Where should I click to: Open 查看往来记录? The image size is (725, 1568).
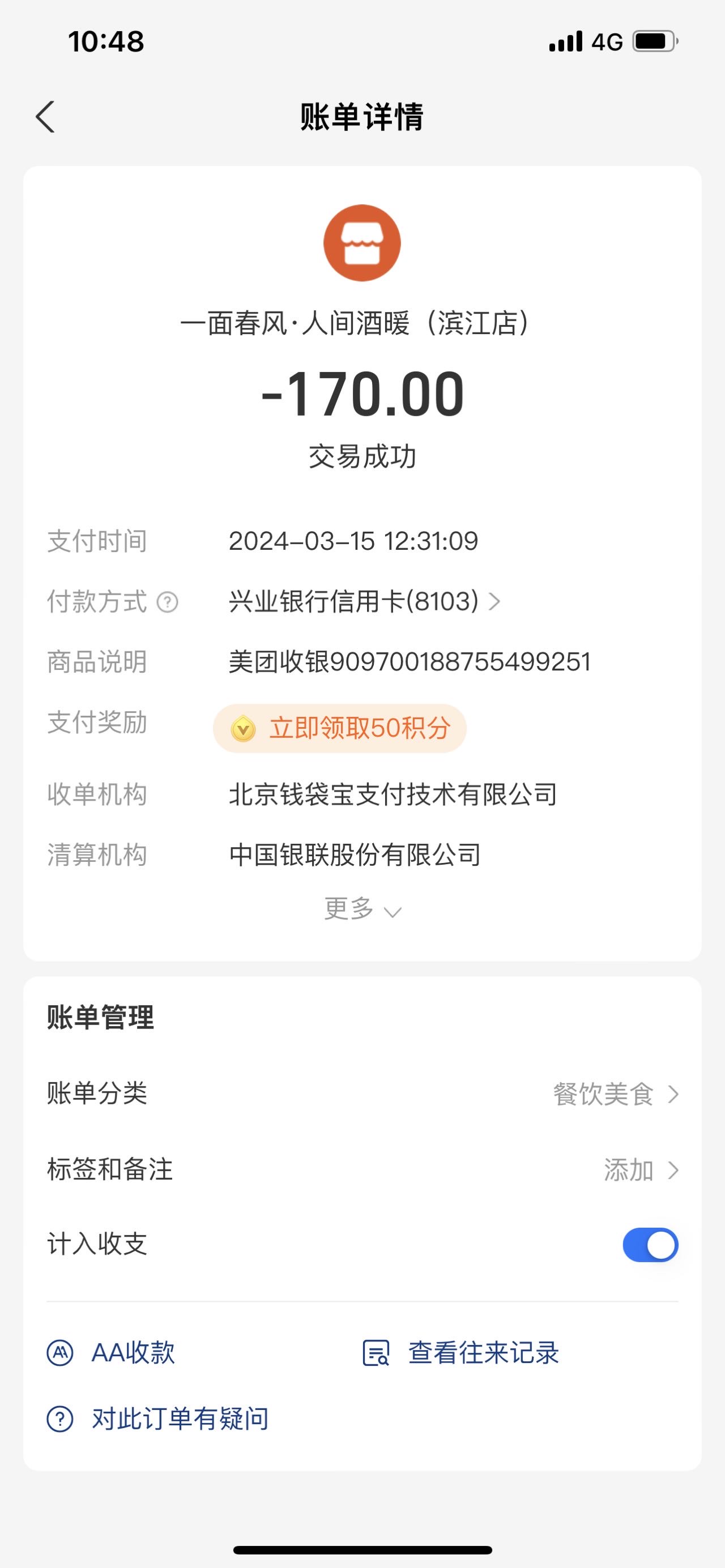(x=460, y=1353)
